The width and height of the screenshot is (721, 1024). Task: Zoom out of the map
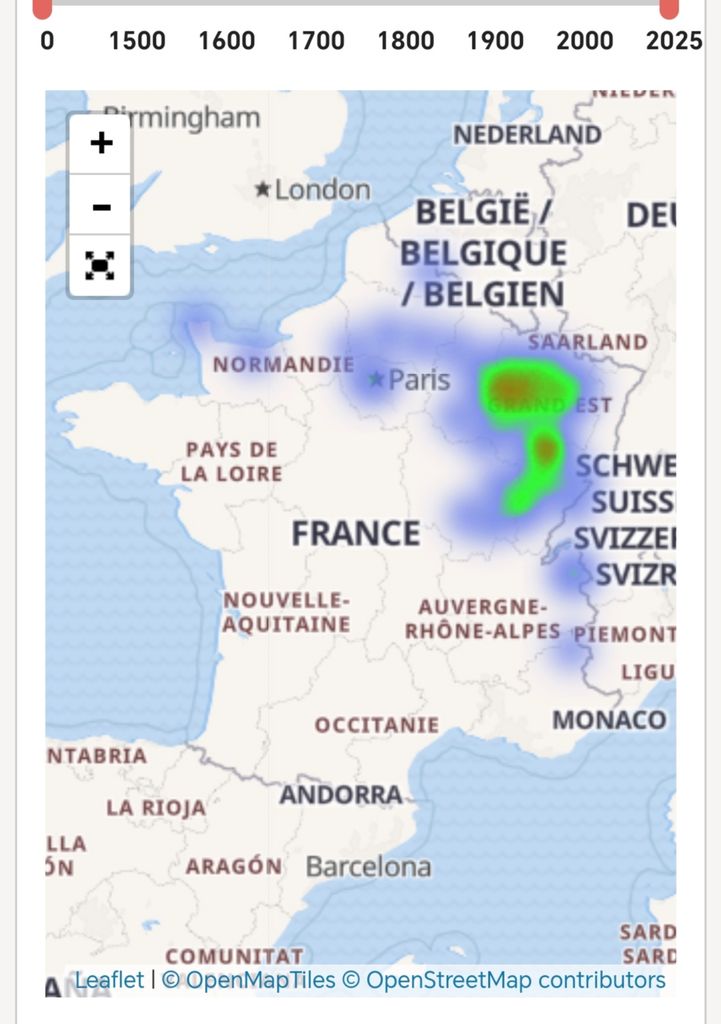click(101, 207)
